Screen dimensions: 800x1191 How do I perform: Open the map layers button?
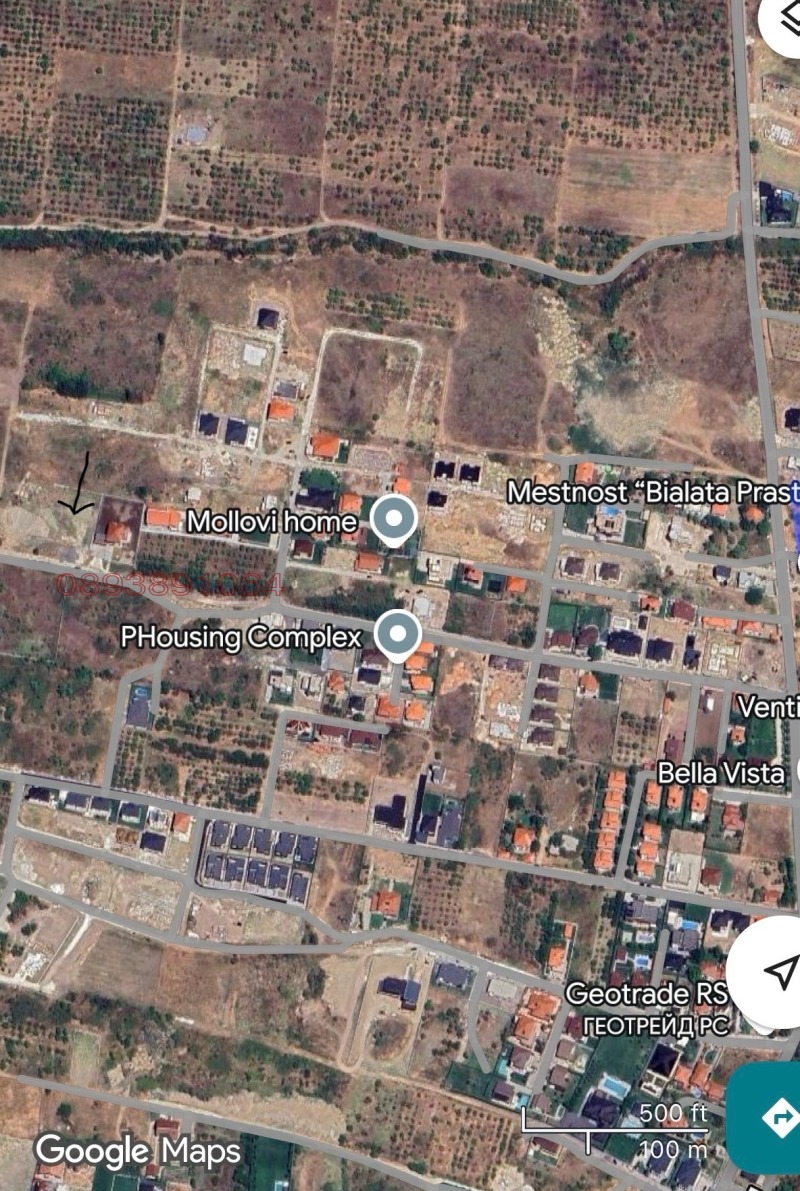coord(783,22)
